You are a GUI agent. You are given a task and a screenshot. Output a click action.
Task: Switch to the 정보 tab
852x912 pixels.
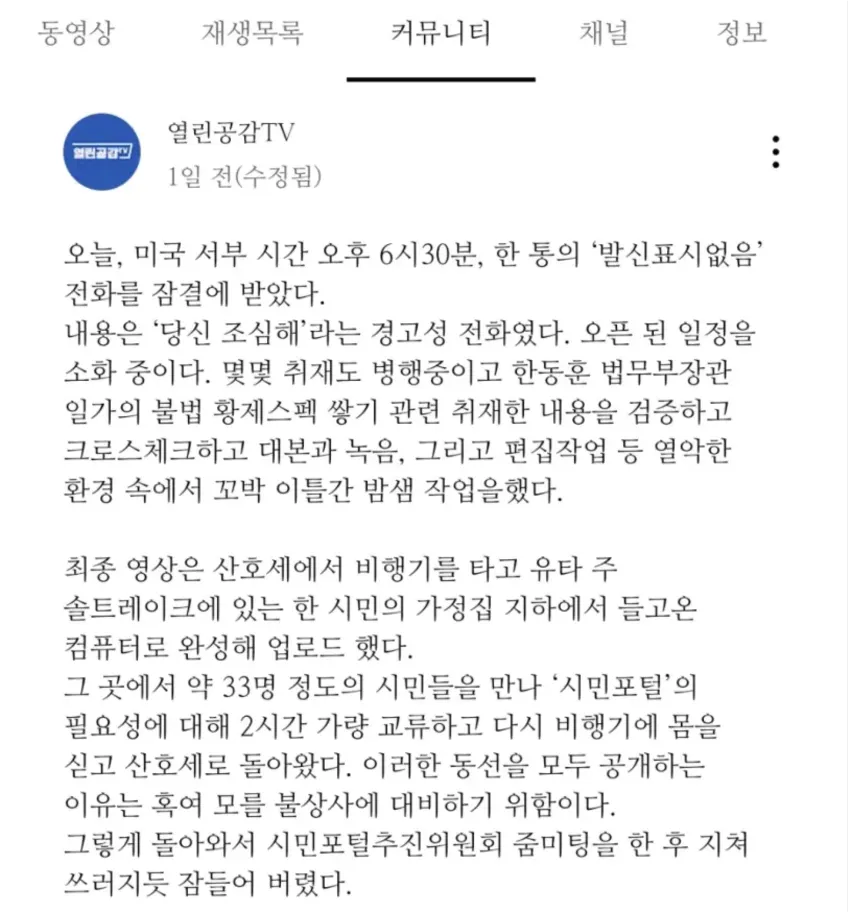coord(741,33)
